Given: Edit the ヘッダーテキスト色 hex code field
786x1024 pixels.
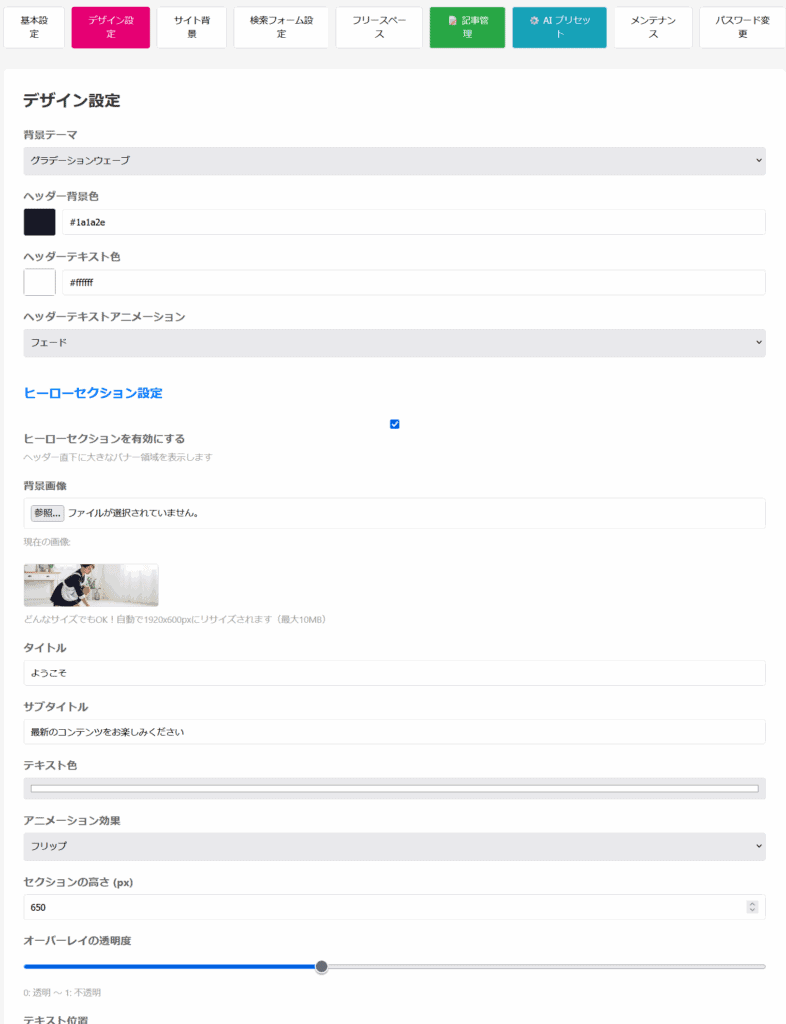Looking at the screenshot, I should (x=413, y=283).
